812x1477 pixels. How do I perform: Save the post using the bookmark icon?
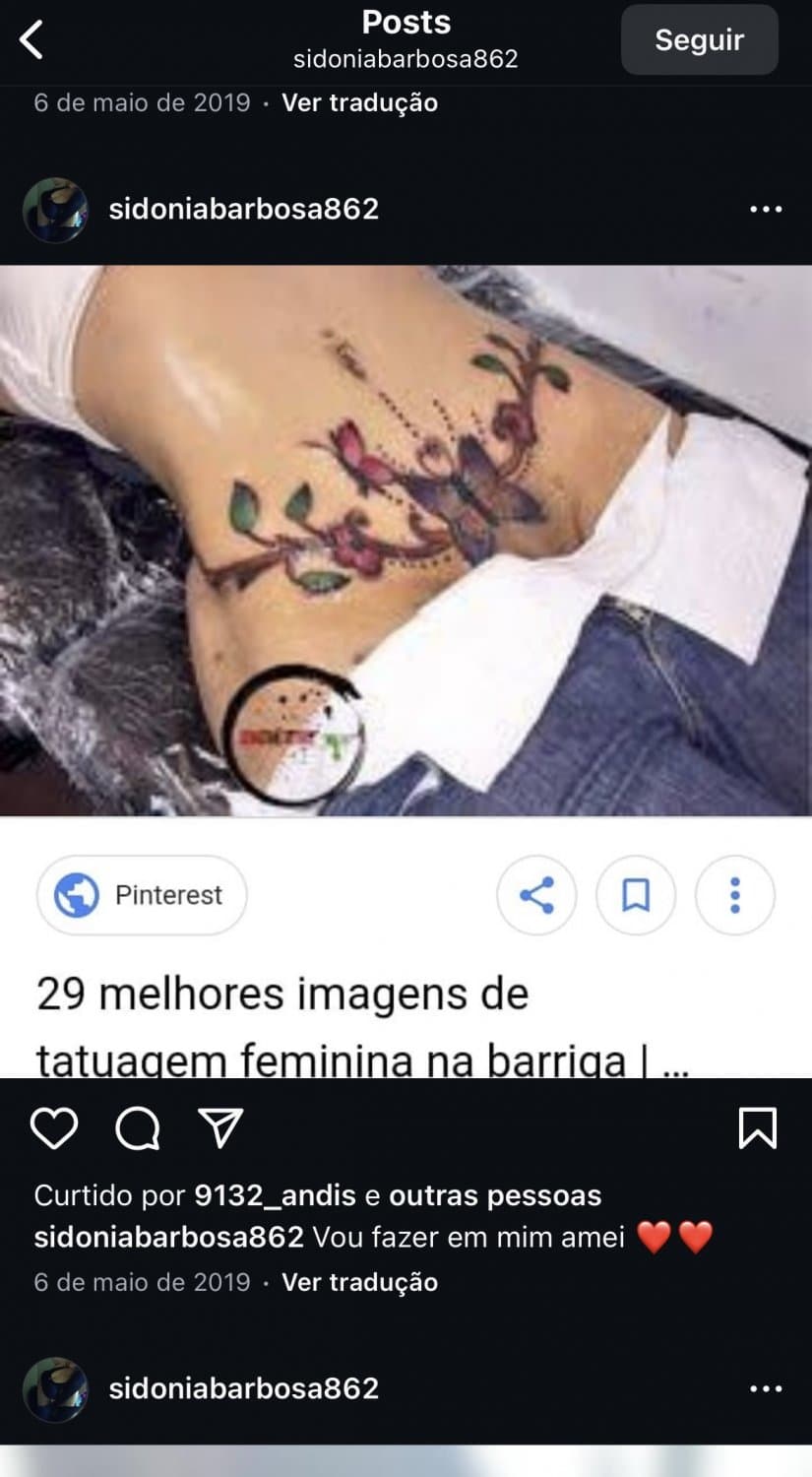pyautogui.click(x=758, y=1130)
